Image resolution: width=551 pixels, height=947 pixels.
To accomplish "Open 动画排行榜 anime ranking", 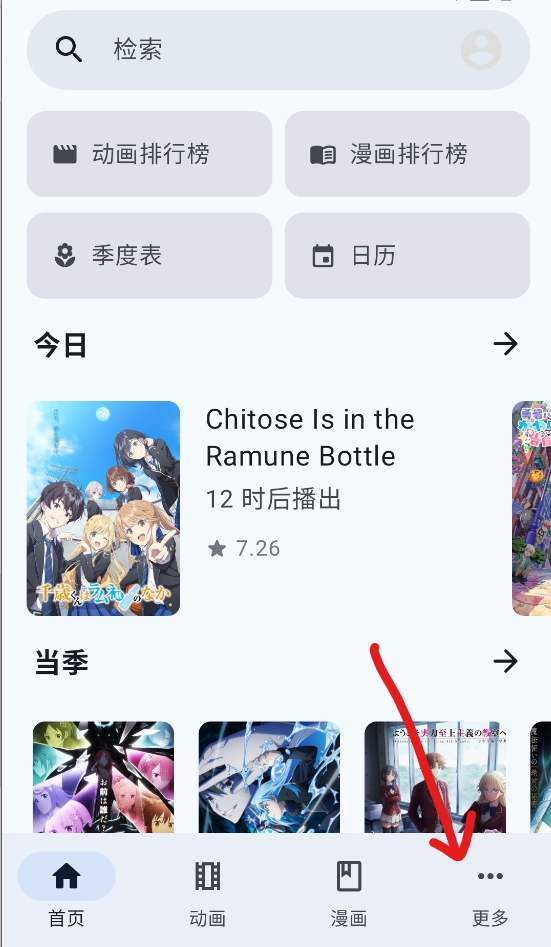I will click(x=149, y=154).
